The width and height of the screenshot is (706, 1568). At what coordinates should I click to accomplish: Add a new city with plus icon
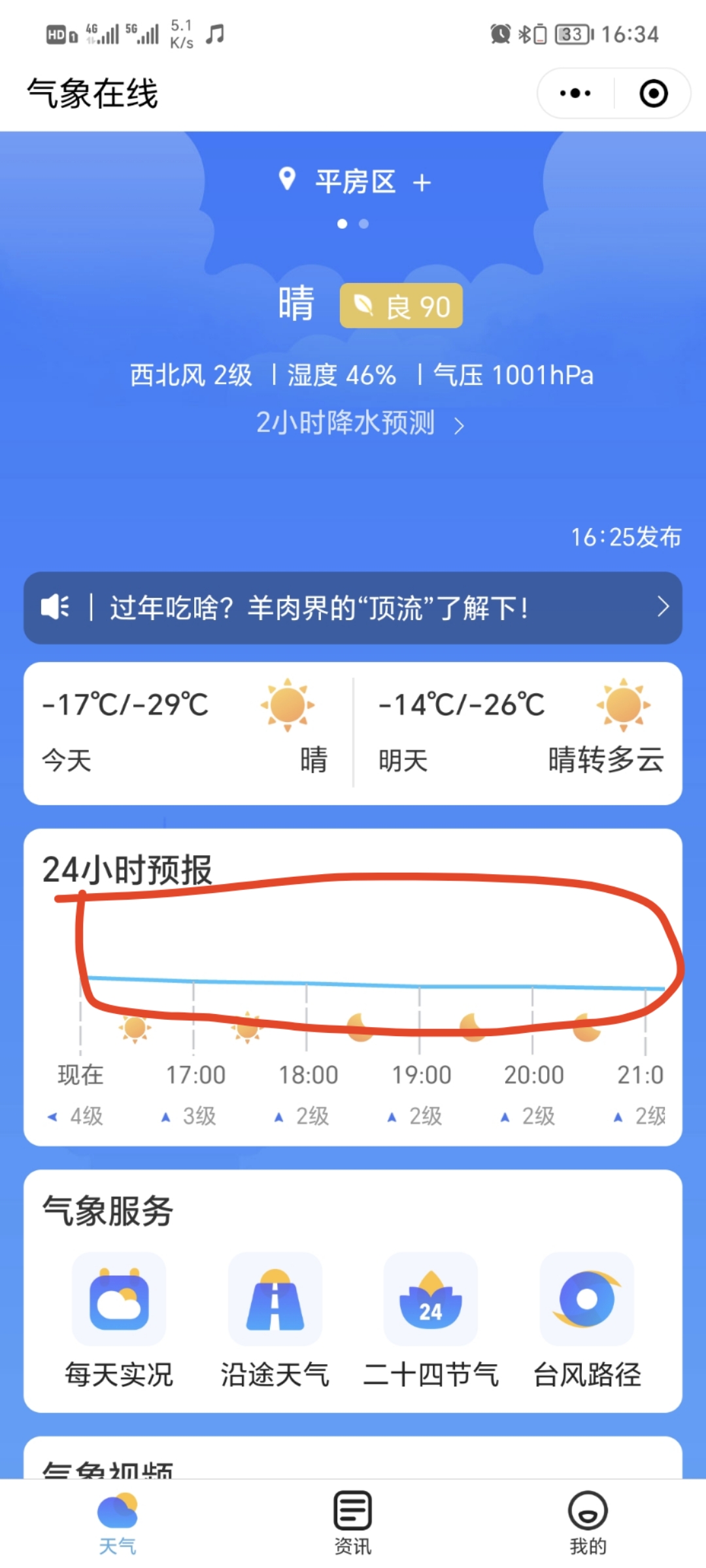pos(422,182)
